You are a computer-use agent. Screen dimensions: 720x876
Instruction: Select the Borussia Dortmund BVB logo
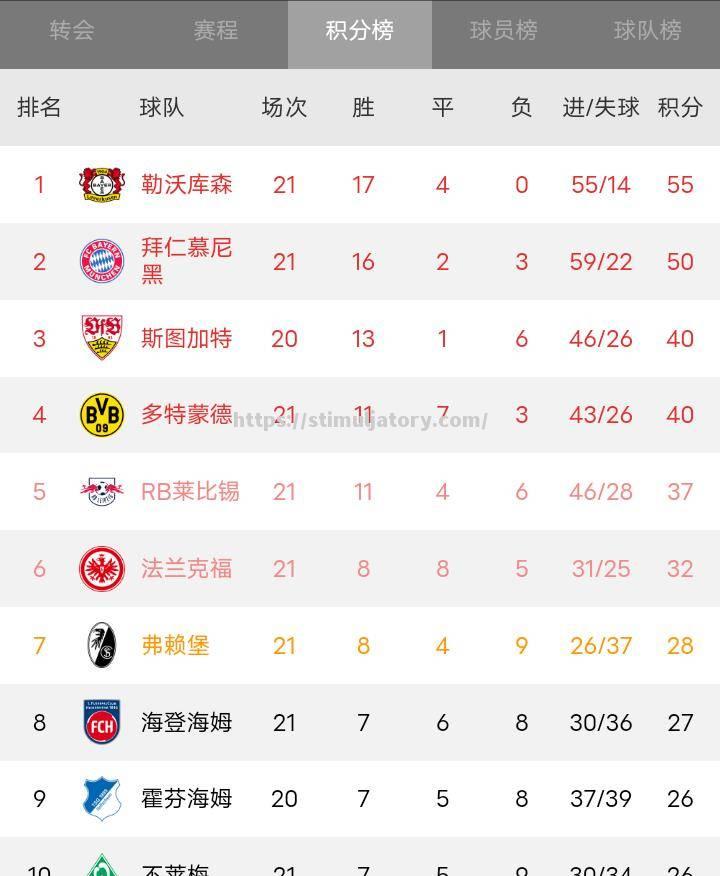102,415
